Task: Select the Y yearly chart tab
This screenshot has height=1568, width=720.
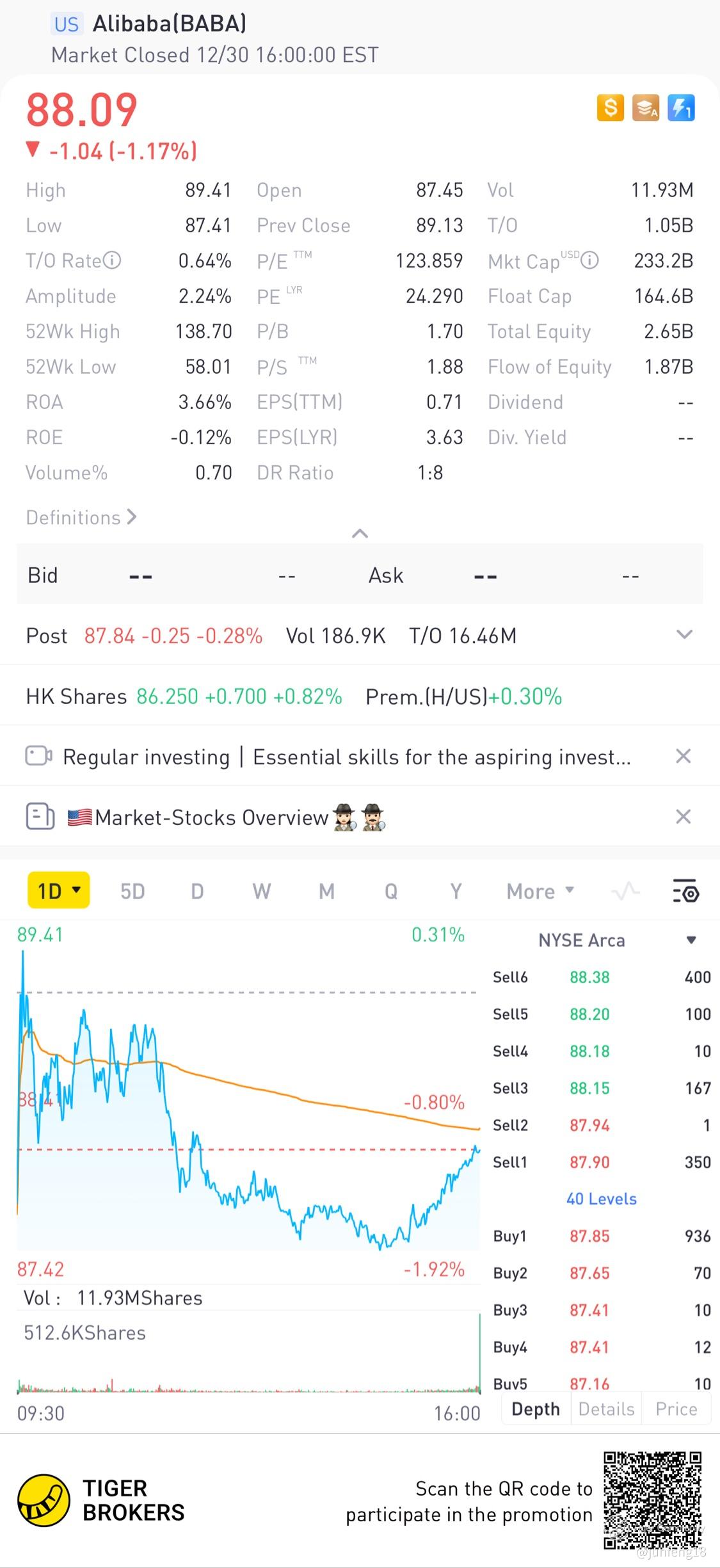Action: pyautogui.click(x=456, y=891)
